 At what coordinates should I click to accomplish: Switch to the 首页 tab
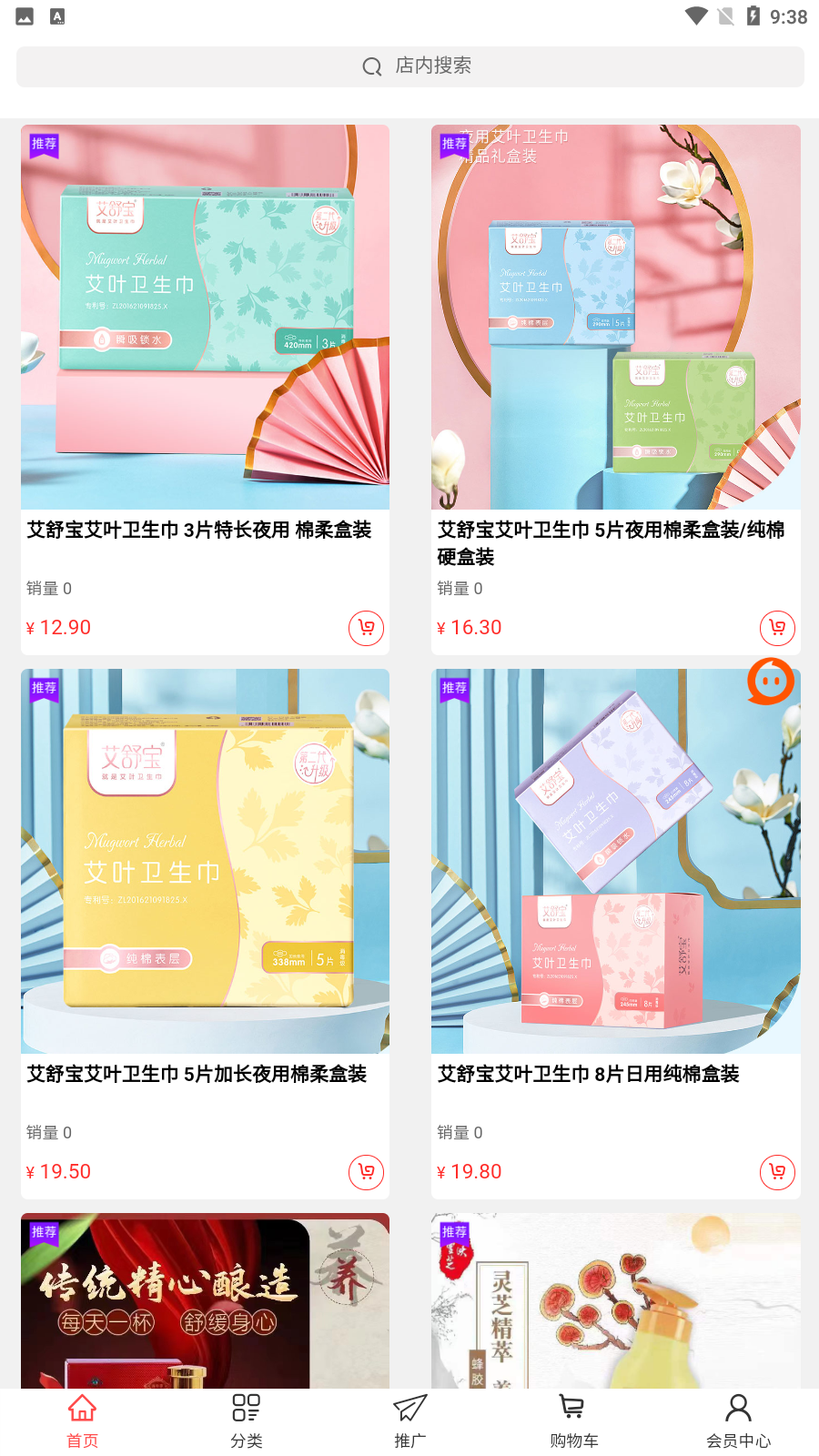82,1421
